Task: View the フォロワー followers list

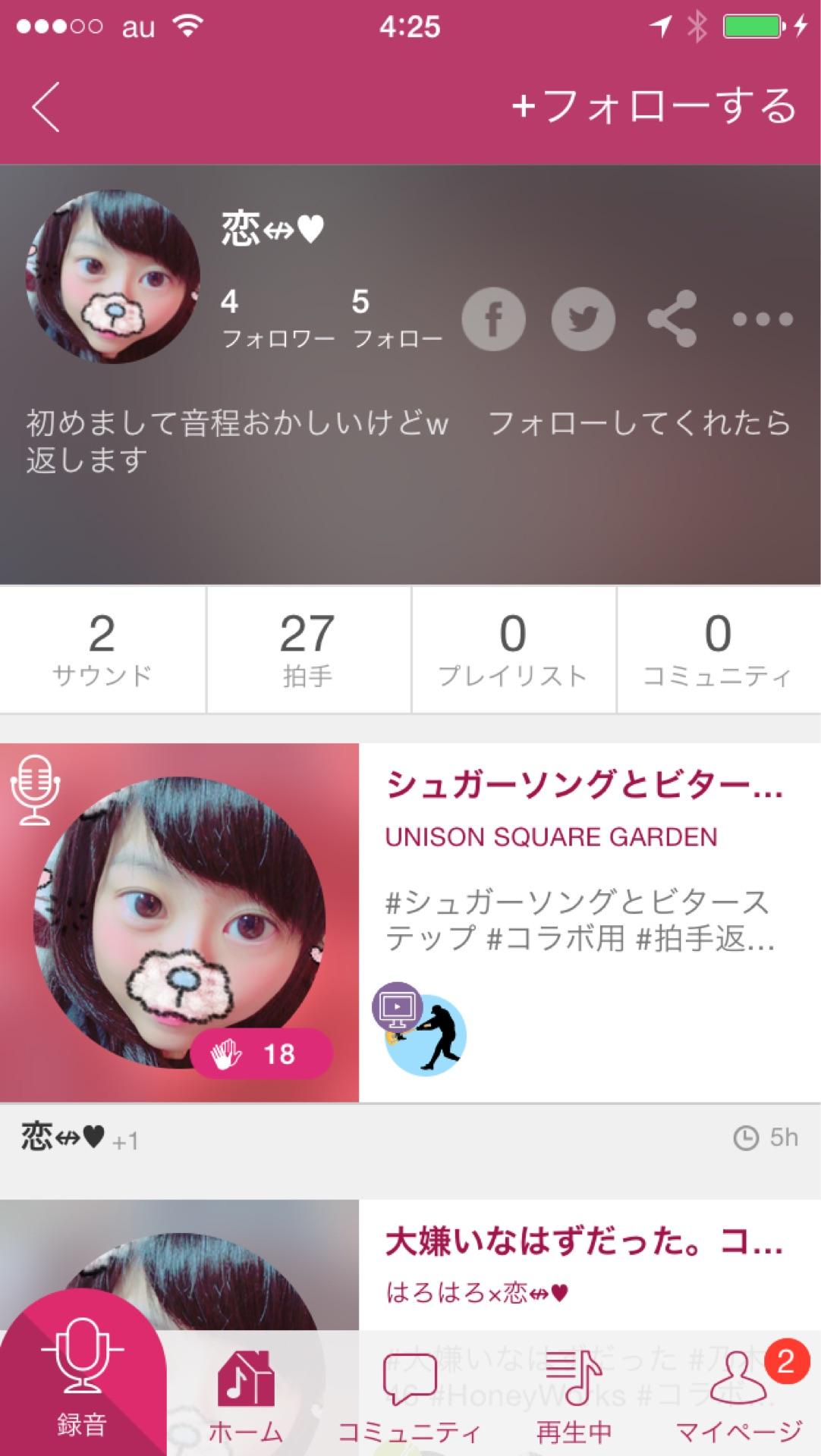Action: [278, 318]
